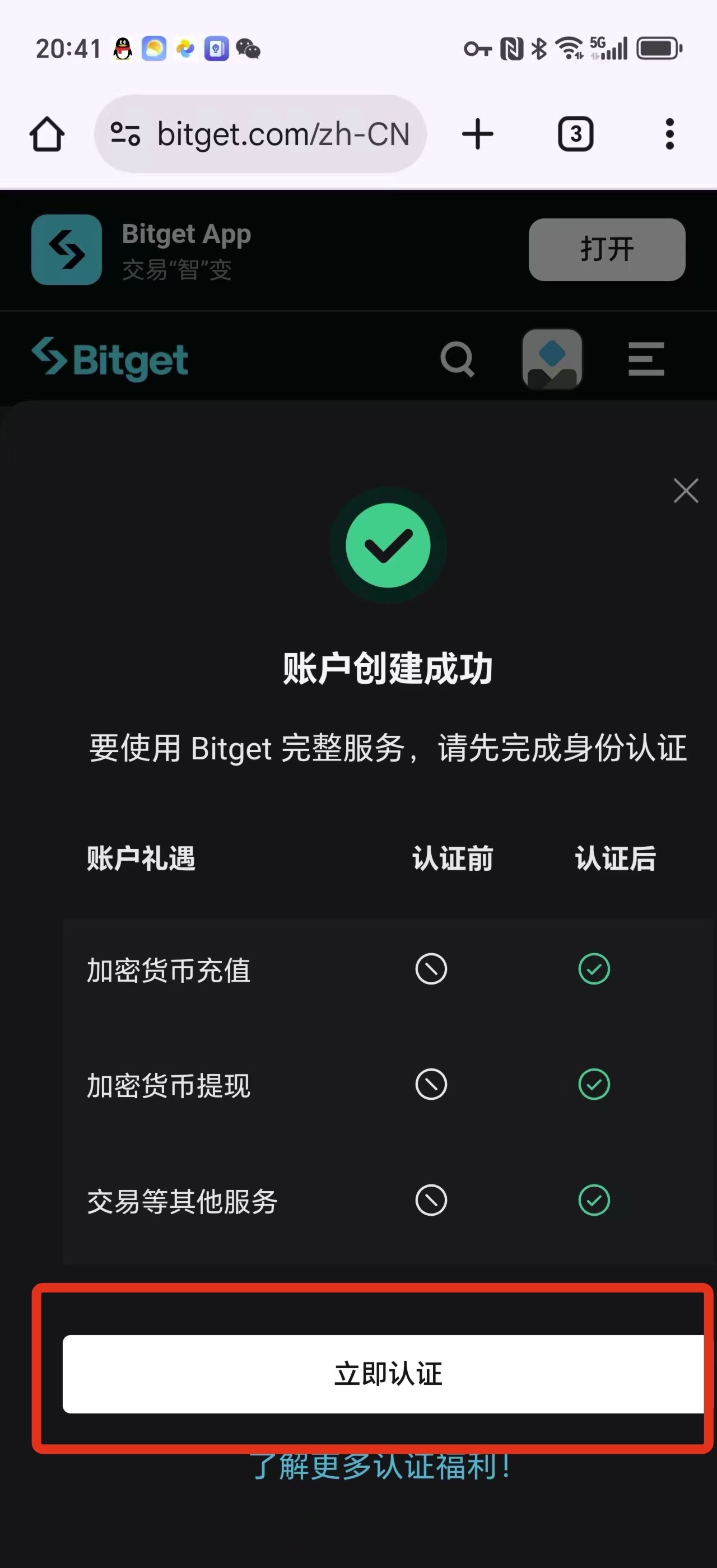
Task: Search on the Bitget site
Action: pos(457,359)
